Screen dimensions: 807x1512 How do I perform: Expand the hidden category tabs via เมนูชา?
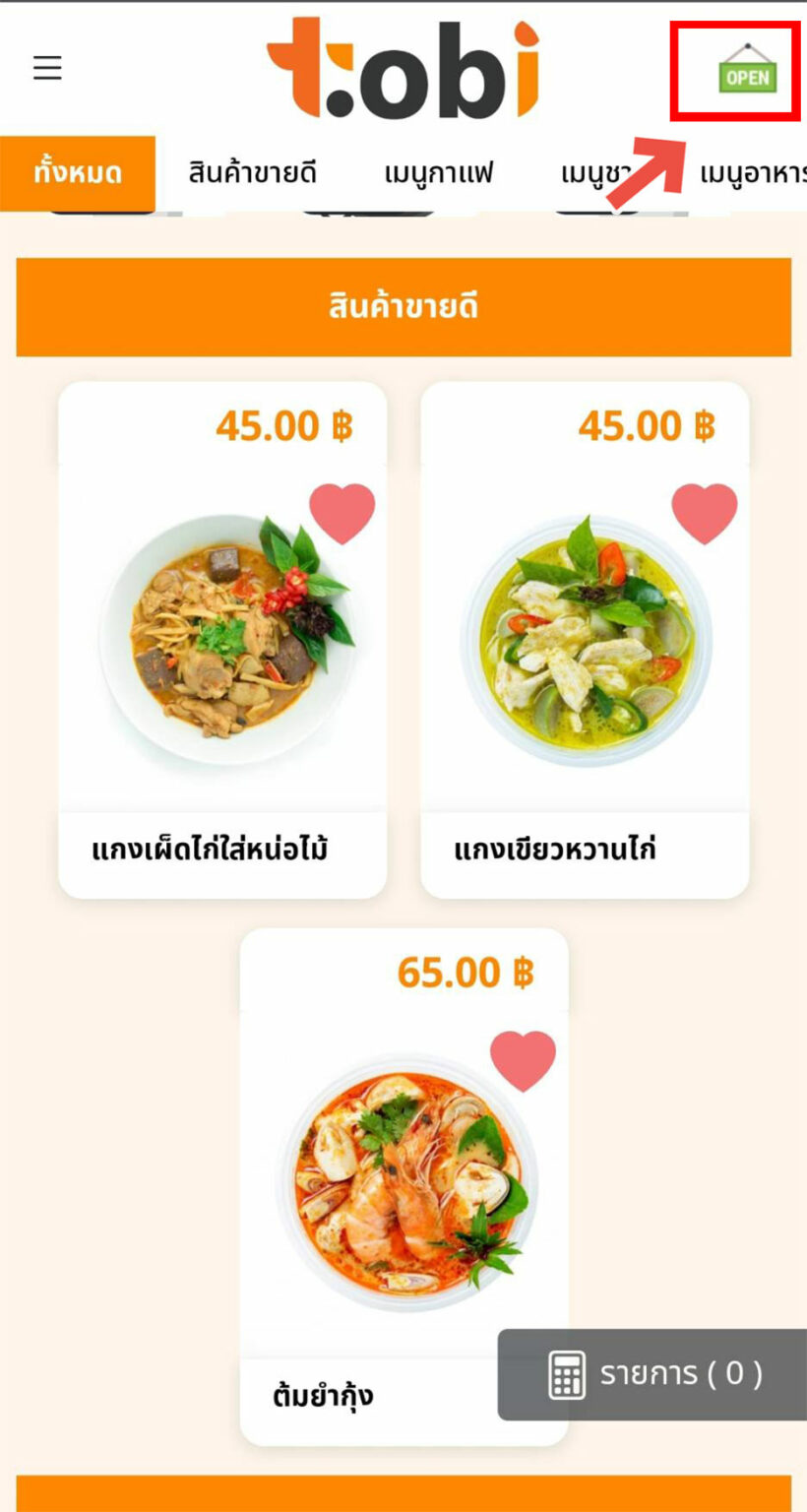click(597, 173)
